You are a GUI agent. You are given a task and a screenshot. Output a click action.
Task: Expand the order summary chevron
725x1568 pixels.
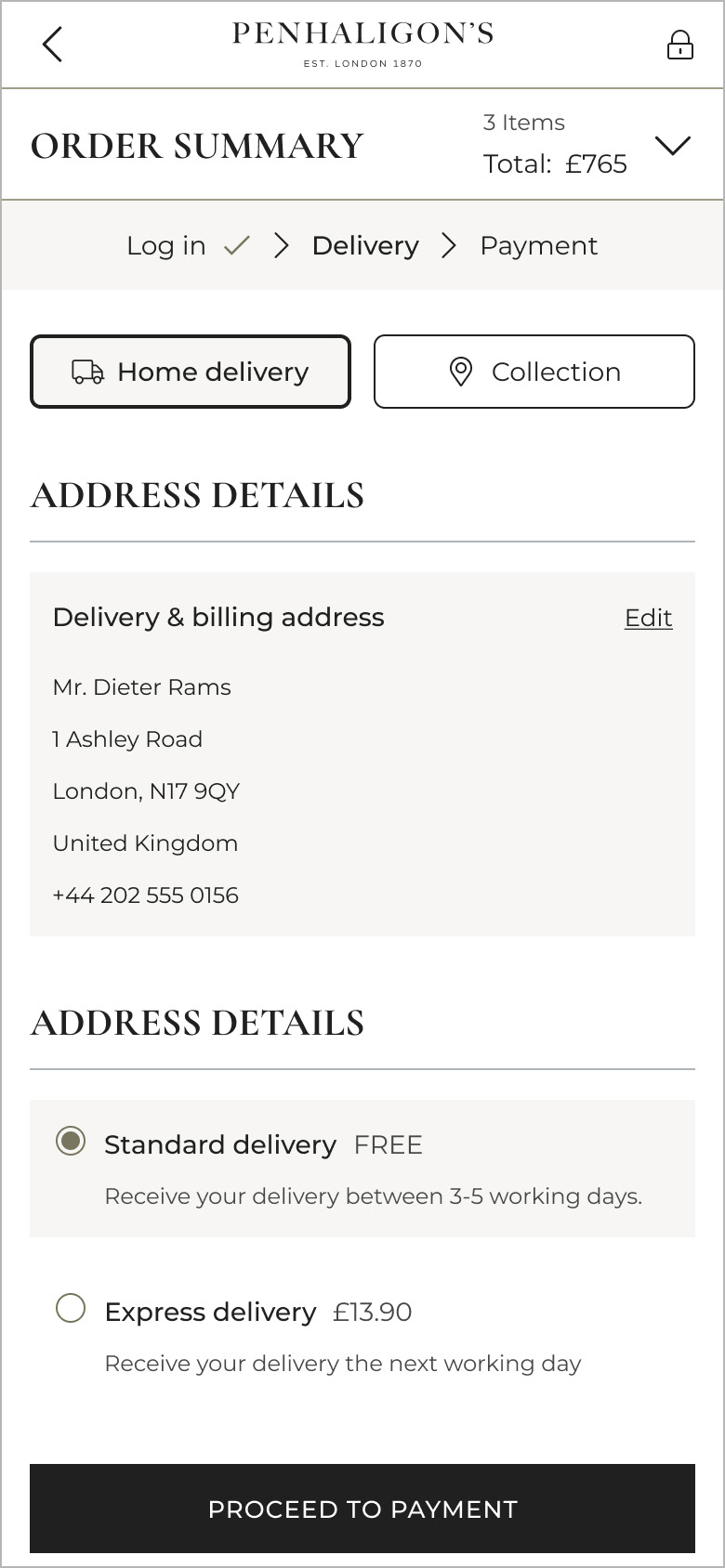click(673, 145)
